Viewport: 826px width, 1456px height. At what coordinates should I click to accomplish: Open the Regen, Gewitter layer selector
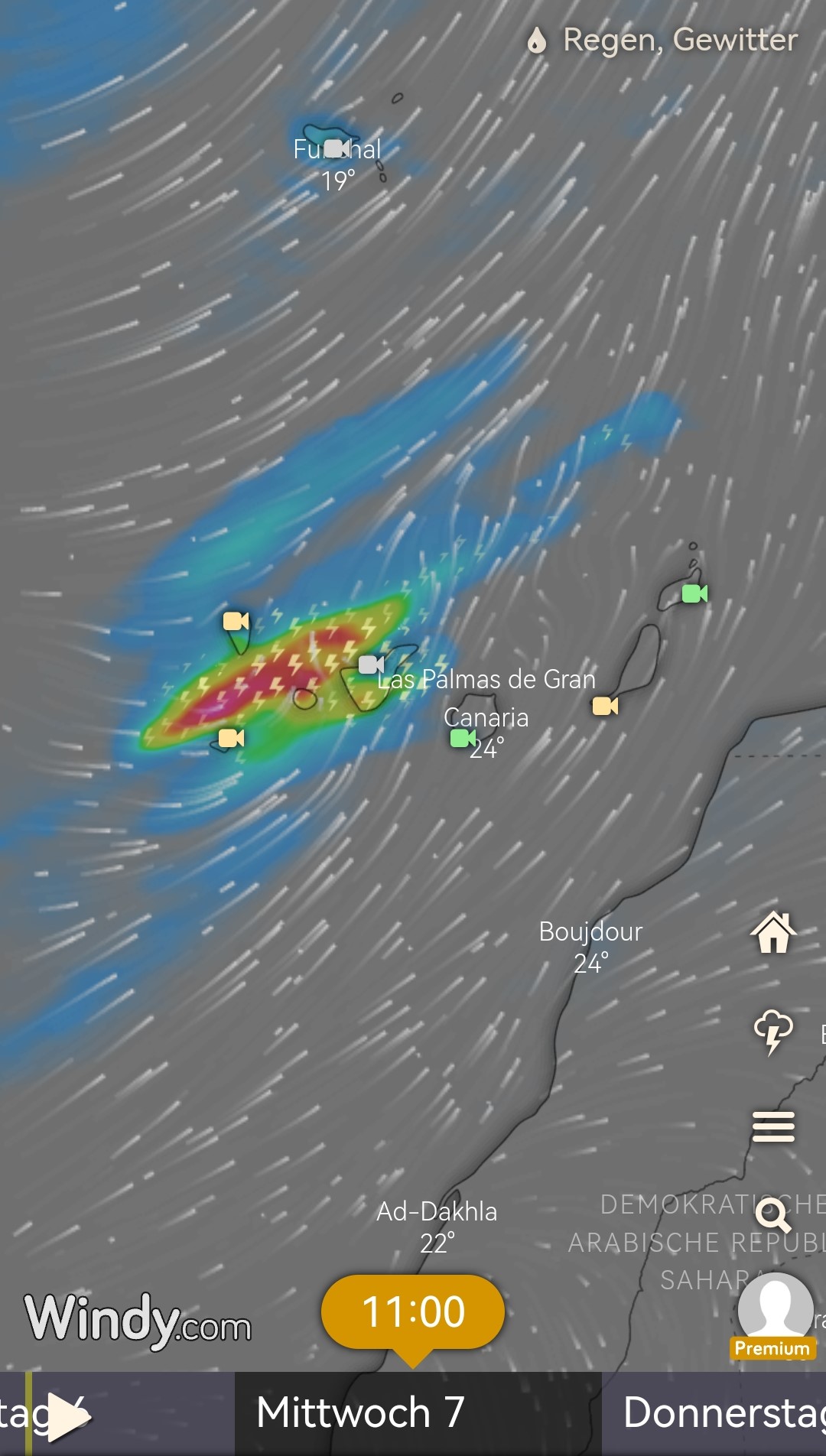662,40
